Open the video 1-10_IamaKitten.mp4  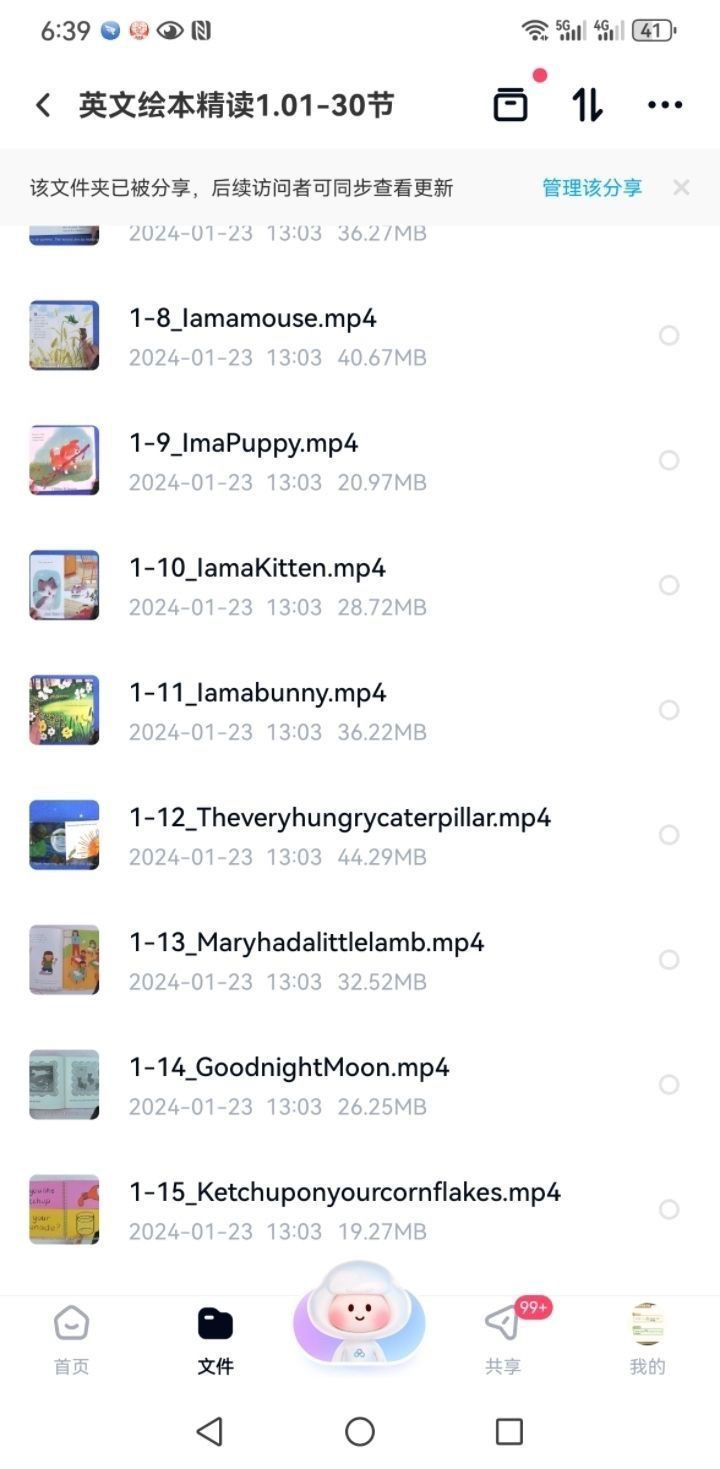coord(360,585)
